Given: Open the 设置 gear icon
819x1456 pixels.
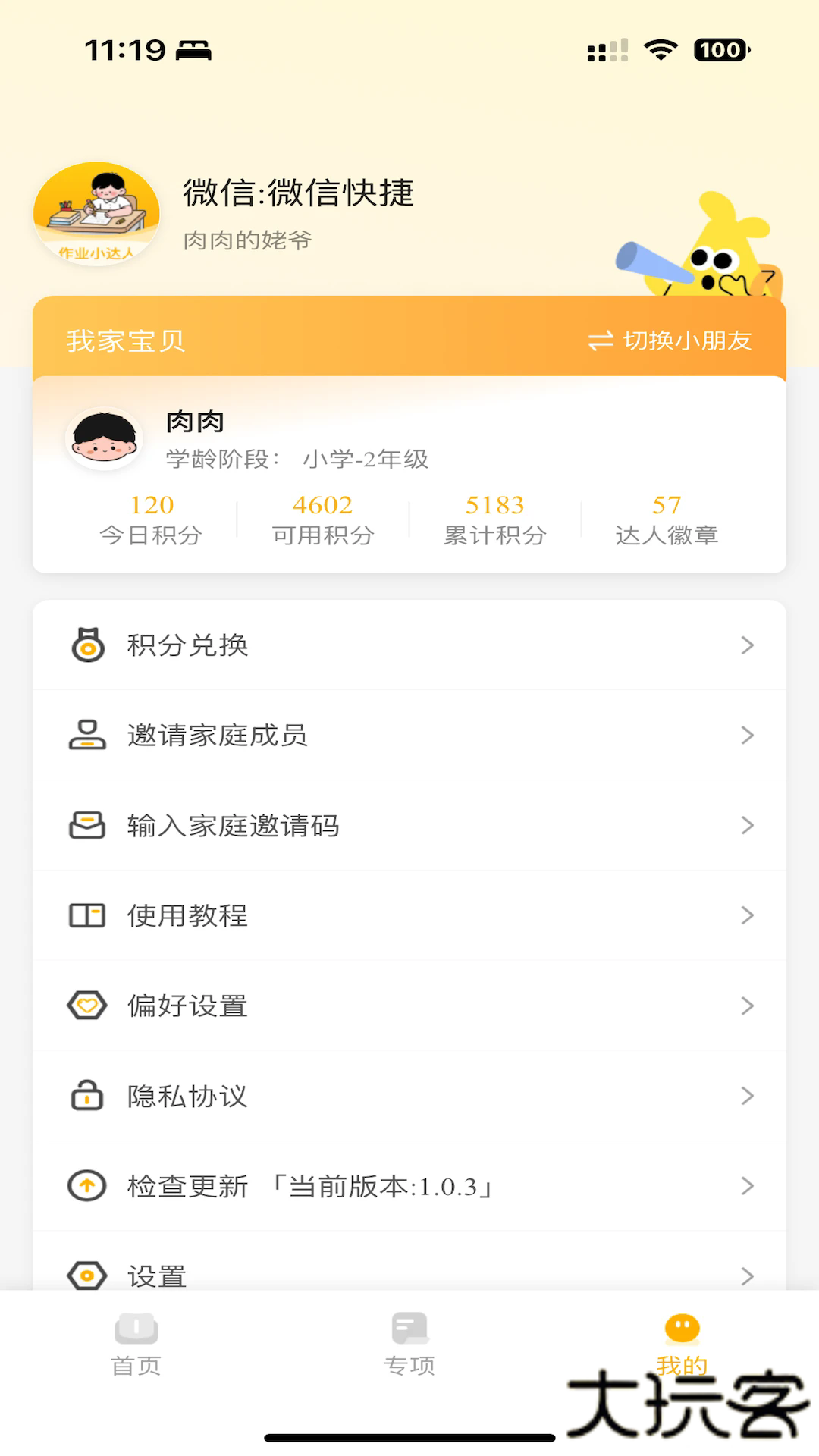Looking at the screenshot, I should (86, 1274).
